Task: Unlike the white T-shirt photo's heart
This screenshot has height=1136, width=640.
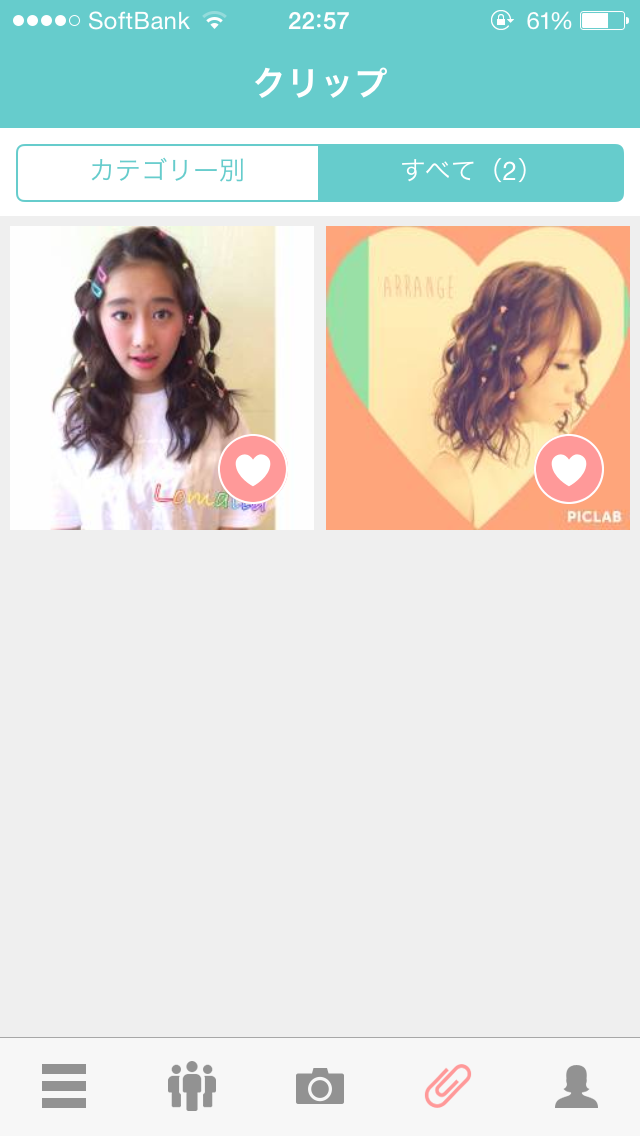Action: (253, 469)
